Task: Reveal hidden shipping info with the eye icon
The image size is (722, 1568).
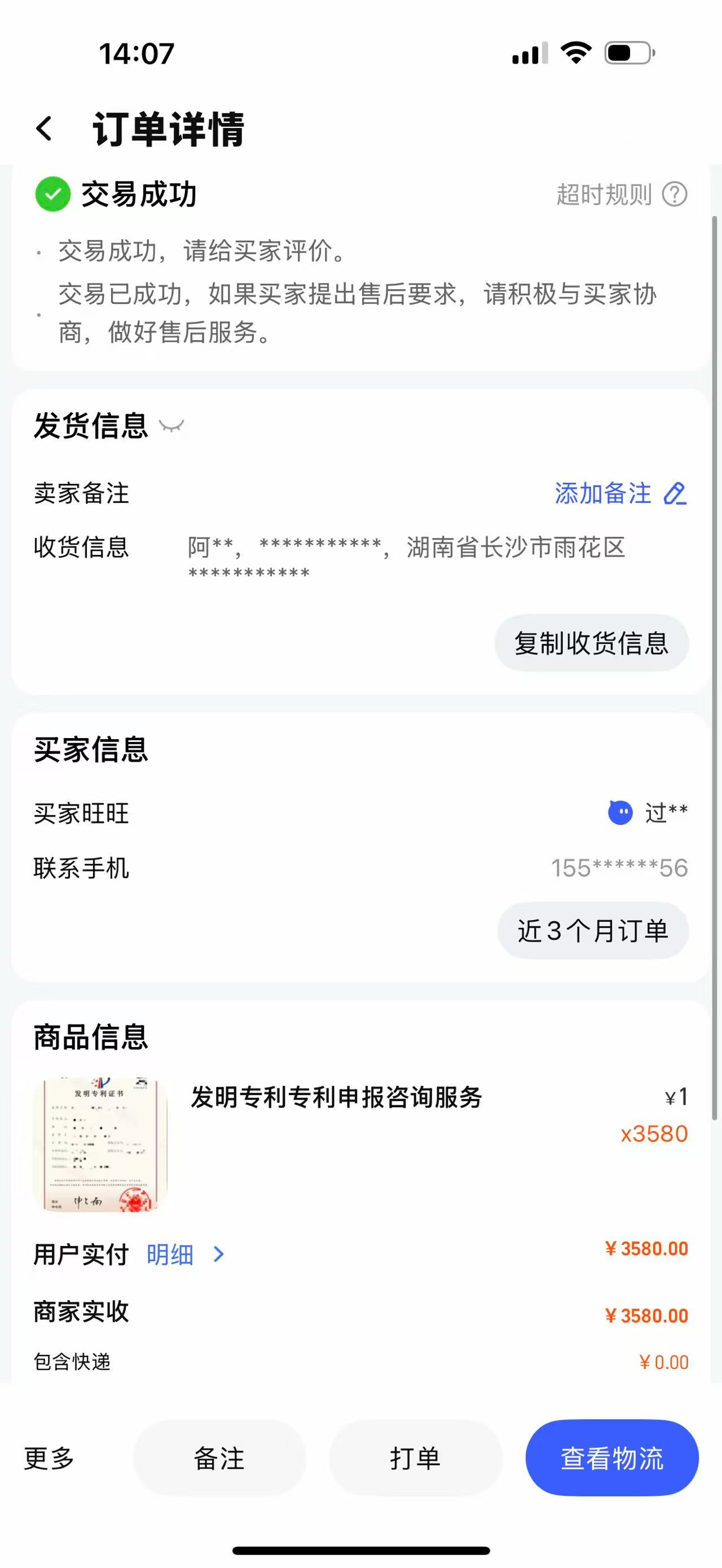Action: (x=171, y=426)
